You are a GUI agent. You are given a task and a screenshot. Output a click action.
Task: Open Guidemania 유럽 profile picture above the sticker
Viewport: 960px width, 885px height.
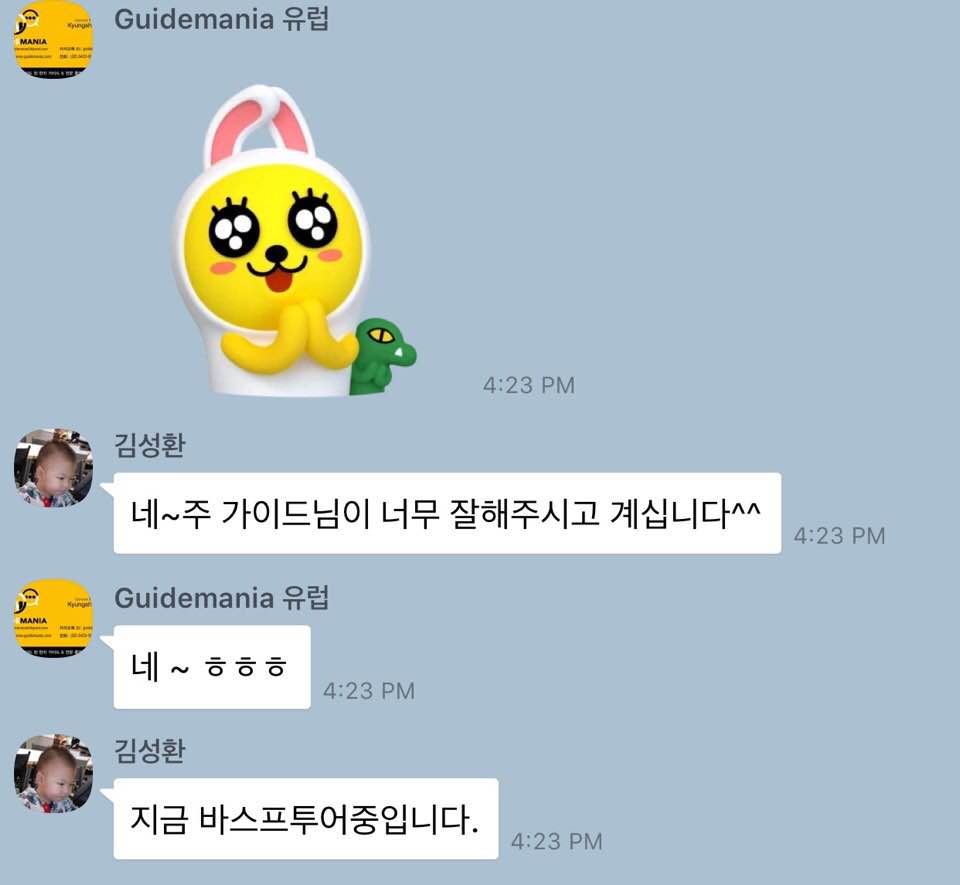pyautogui.click(x=53, y=40)
